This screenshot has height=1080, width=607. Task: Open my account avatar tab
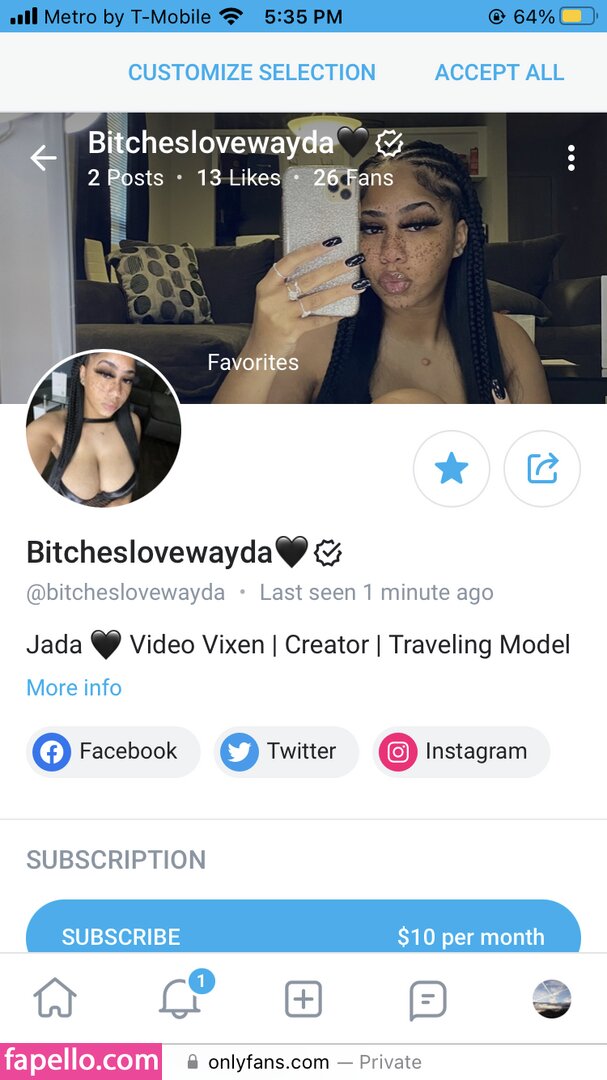[552, 999]
